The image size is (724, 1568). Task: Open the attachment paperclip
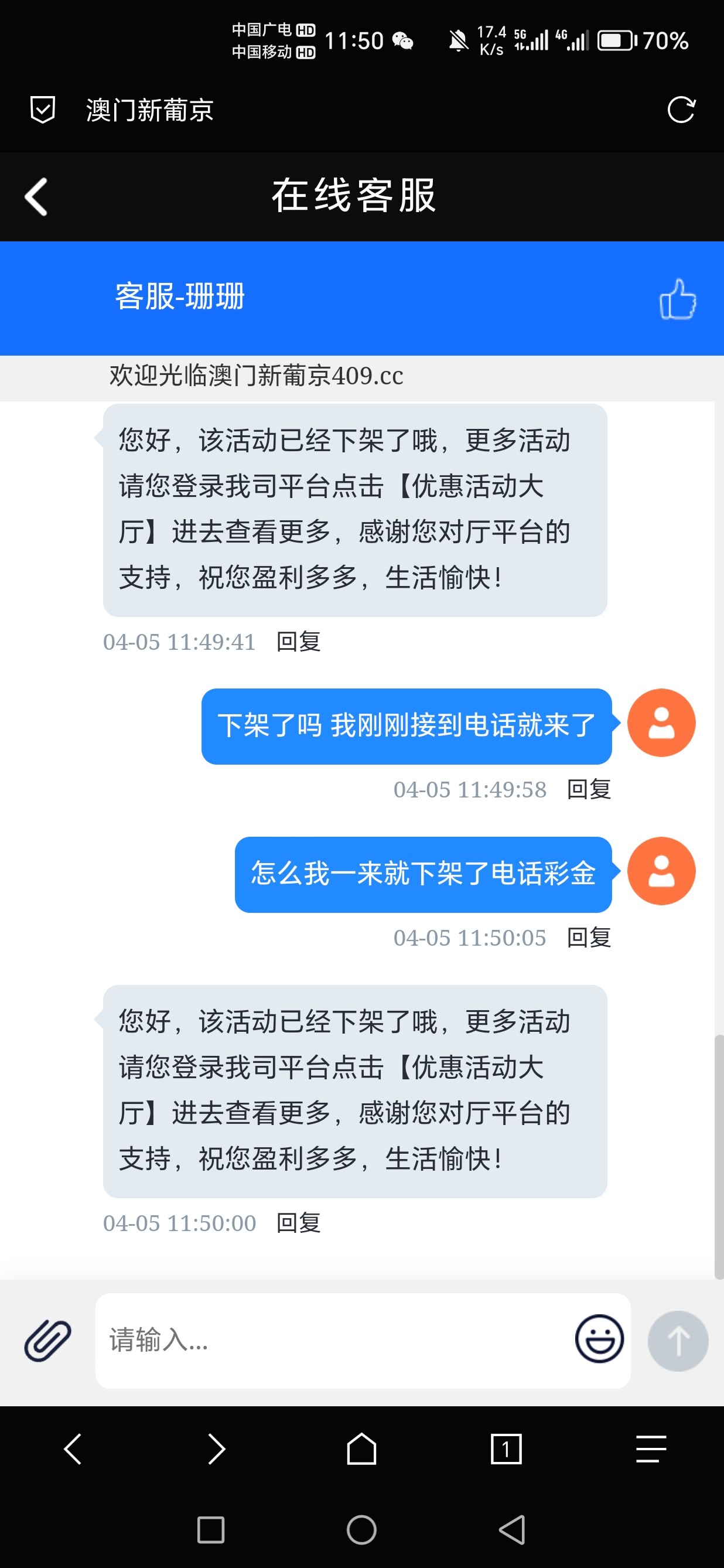point(47,1339)
